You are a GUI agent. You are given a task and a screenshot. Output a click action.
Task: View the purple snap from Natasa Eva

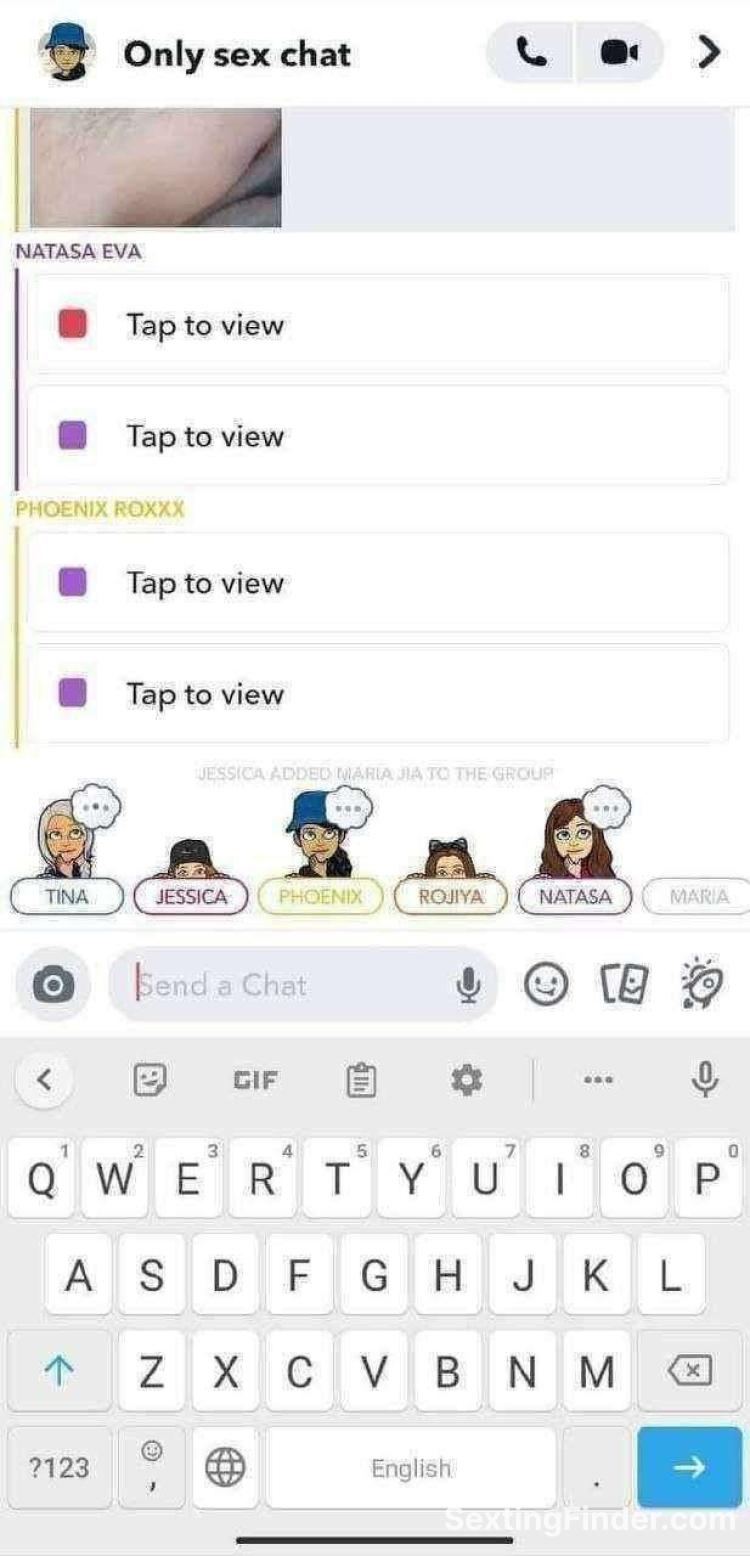[378, 436]
